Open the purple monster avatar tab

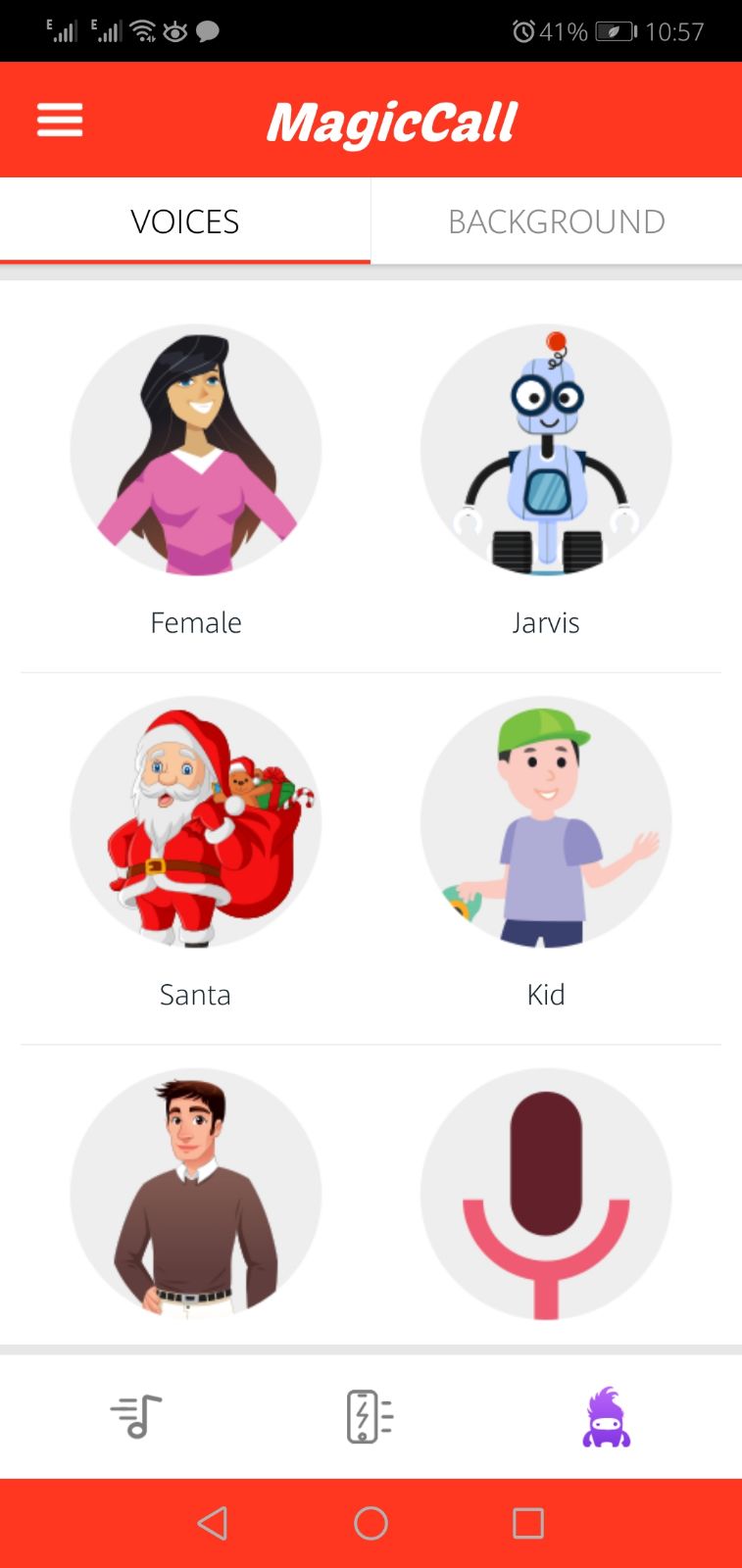(607, 1417)
